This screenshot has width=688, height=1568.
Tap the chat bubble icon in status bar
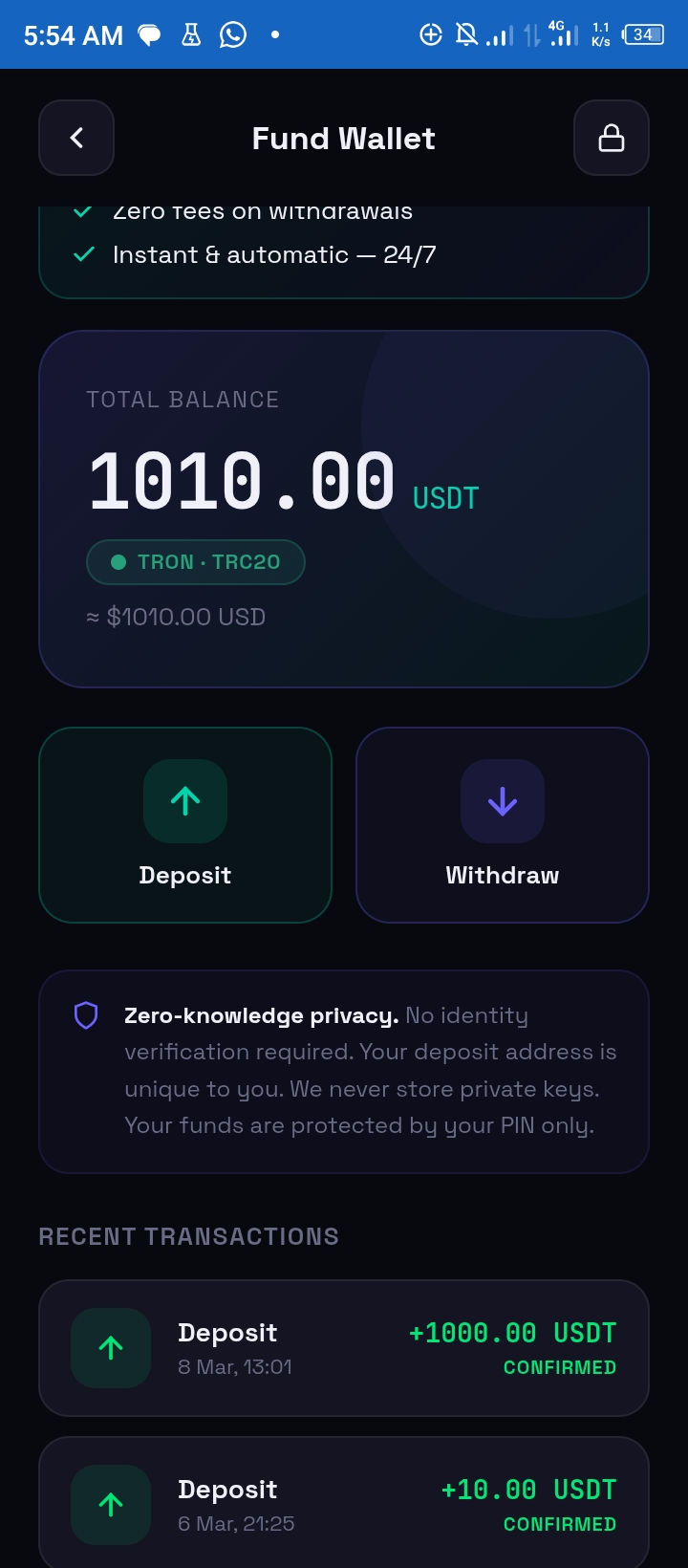[148, 33]
